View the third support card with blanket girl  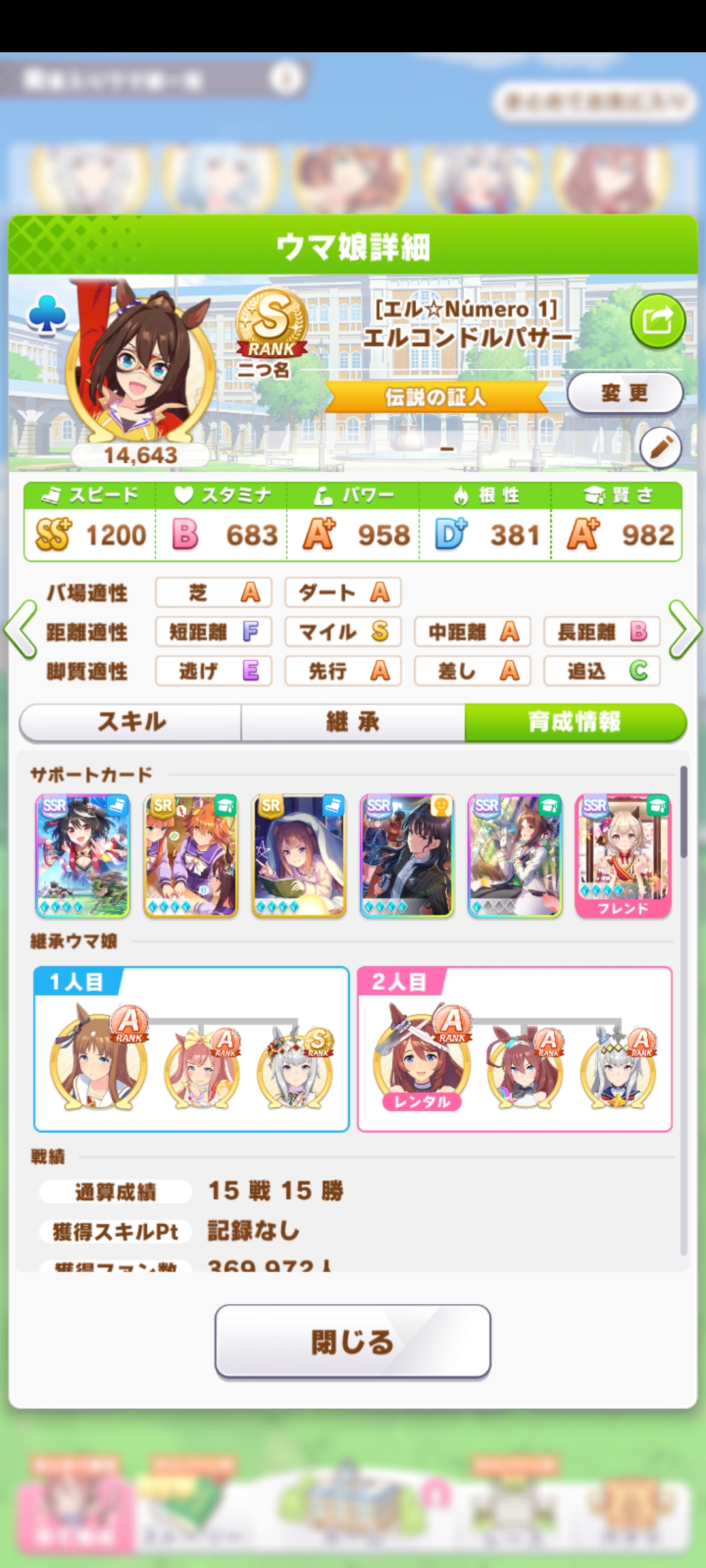pos(299,856)
